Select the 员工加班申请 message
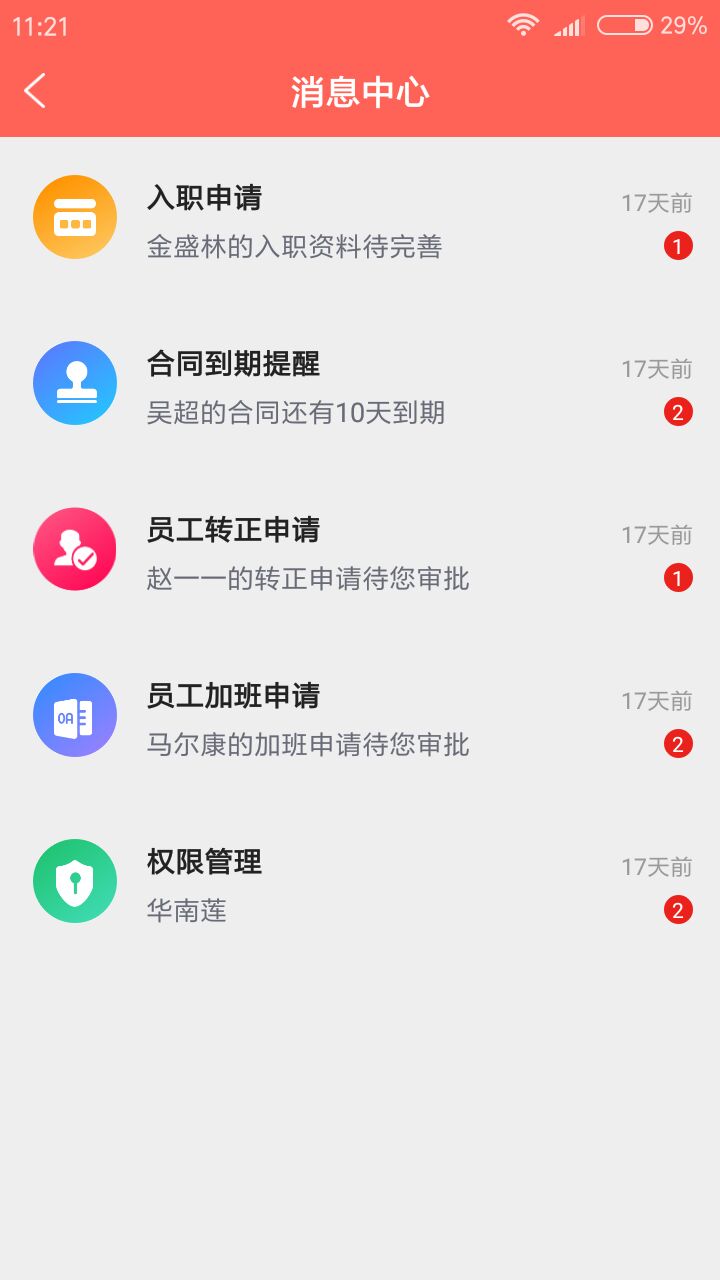The height and width of the screenshot is (1280, 720). coord(360,717)
